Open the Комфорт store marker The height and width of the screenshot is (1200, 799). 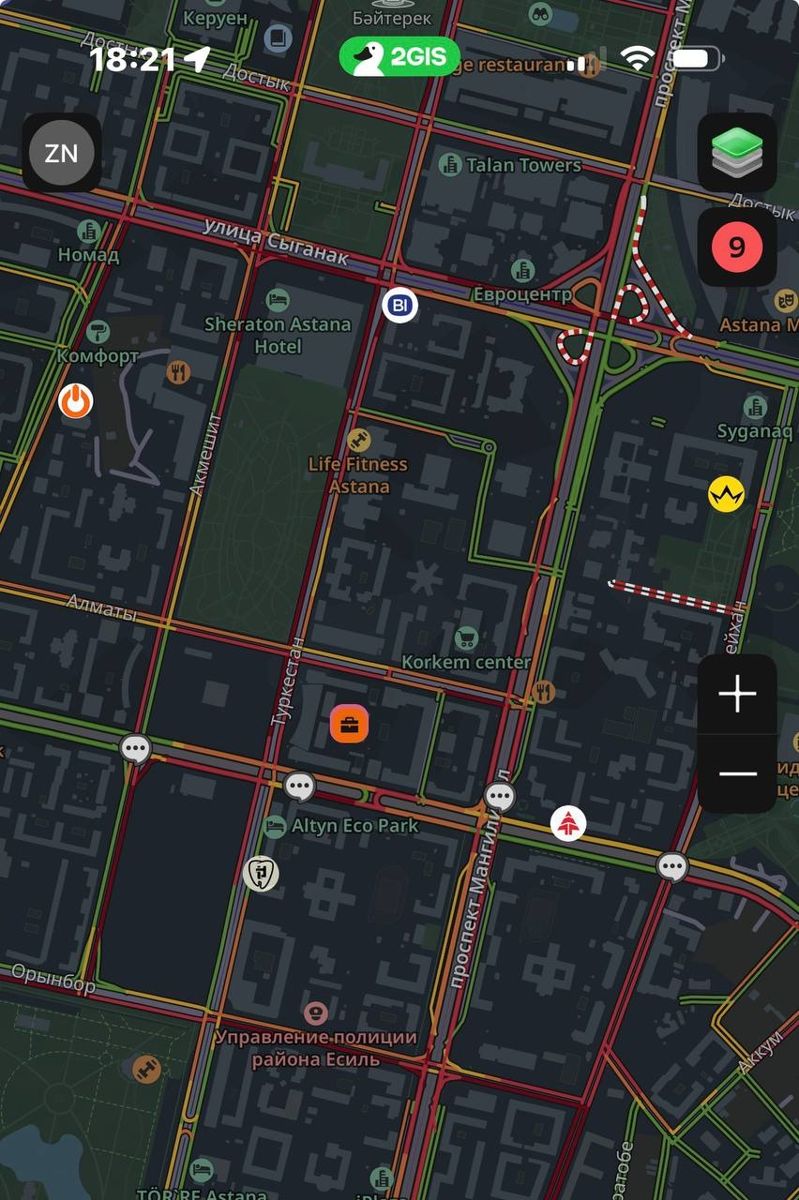coord(98,332)
